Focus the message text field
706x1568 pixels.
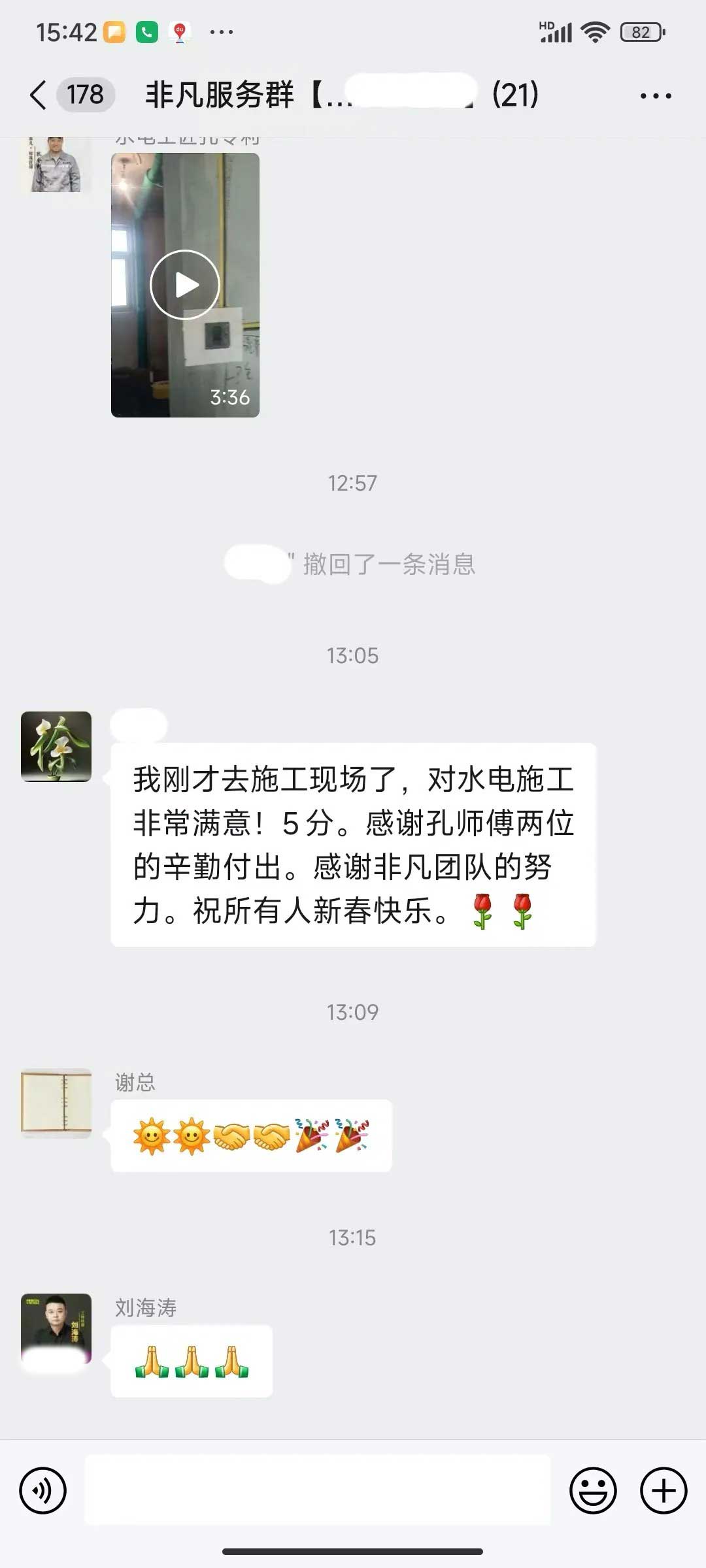318,1490
